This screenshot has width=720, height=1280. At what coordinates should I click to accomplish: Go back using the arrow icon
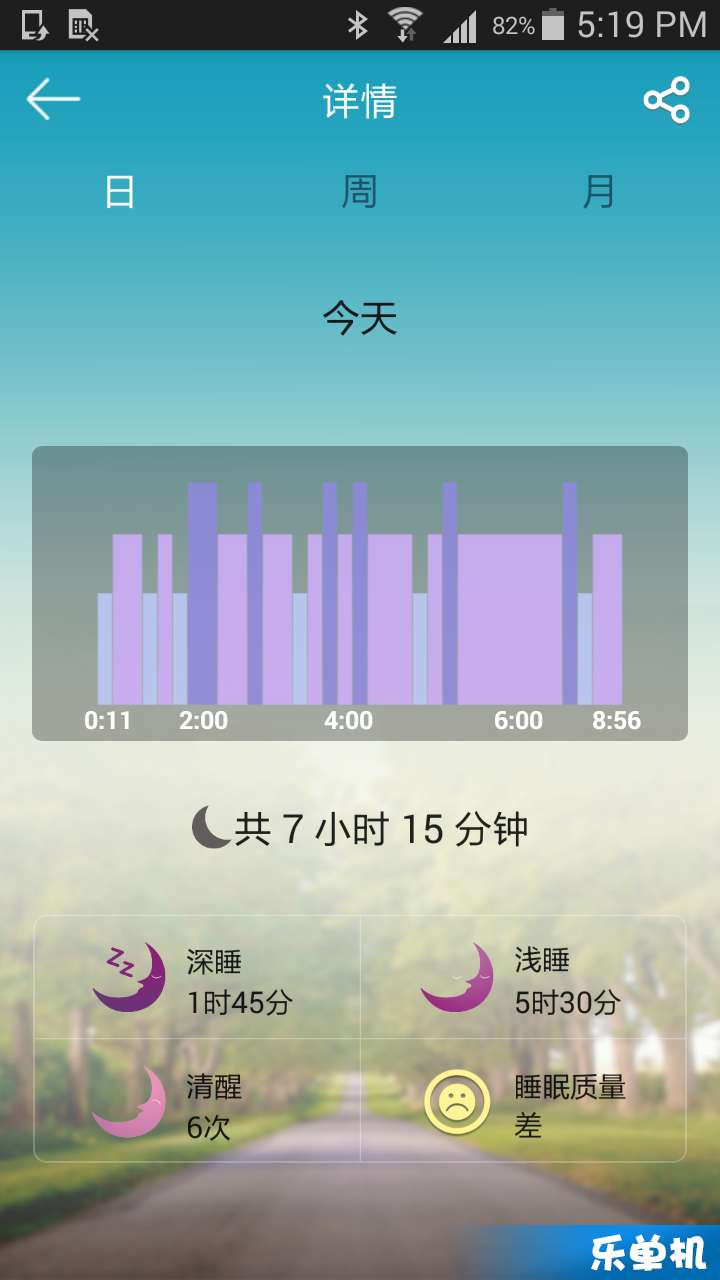(x=53, y=100)
